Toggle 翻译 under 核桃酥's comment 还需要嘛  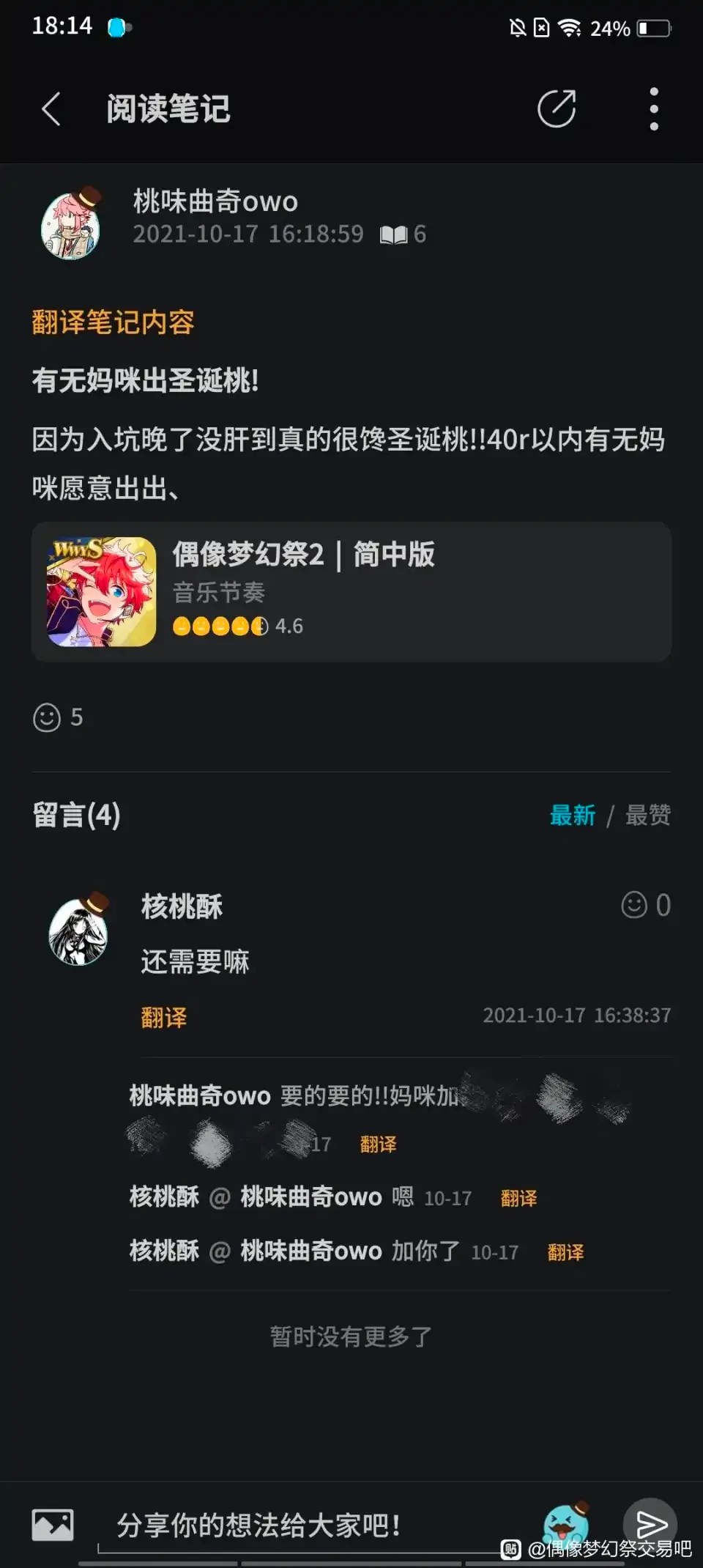pos(163,1017)
